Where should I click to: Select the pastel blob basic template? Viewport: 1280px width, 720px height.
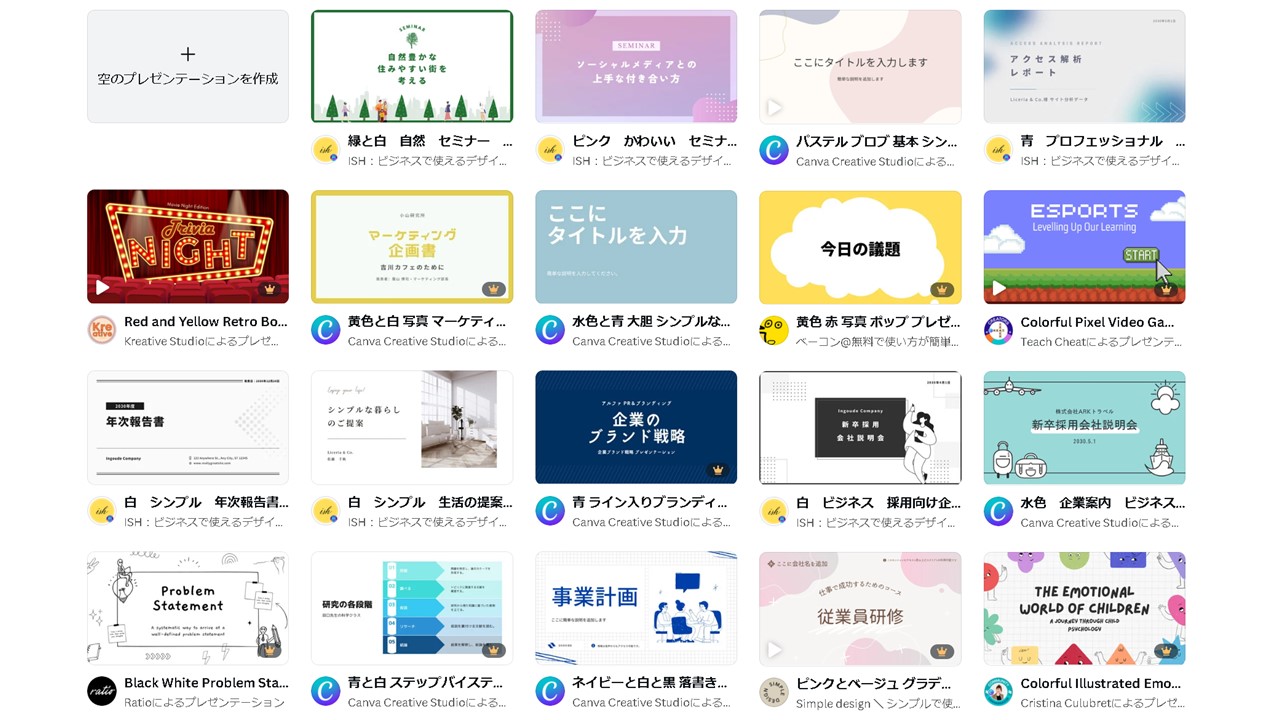click(860, 67)
